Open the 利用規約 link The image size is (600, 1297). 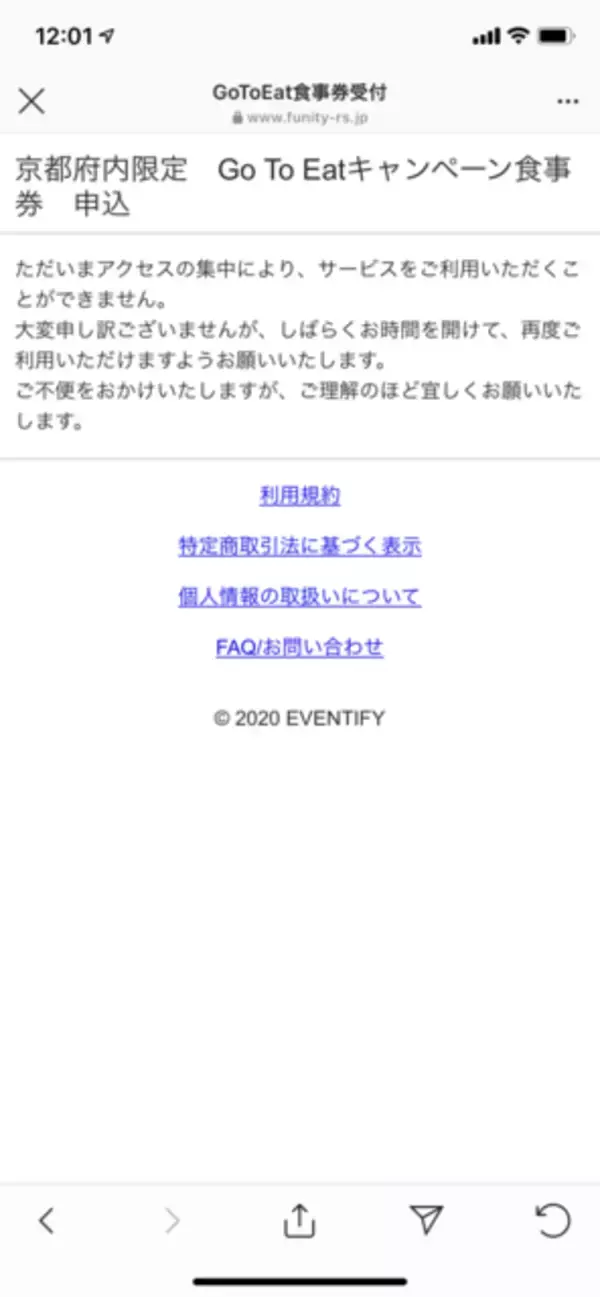point(300,495)
